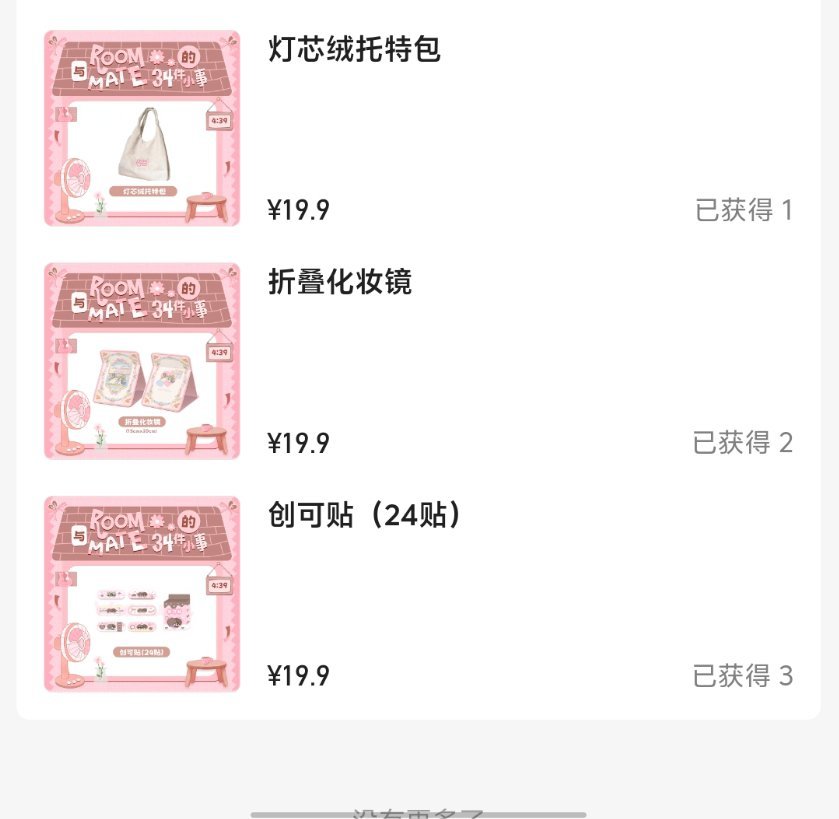Image resolution: width=839 pixels, height=819 pixels.
Task: View the 折叠化妆镜 mirror image
Action: tap(142, 361)
